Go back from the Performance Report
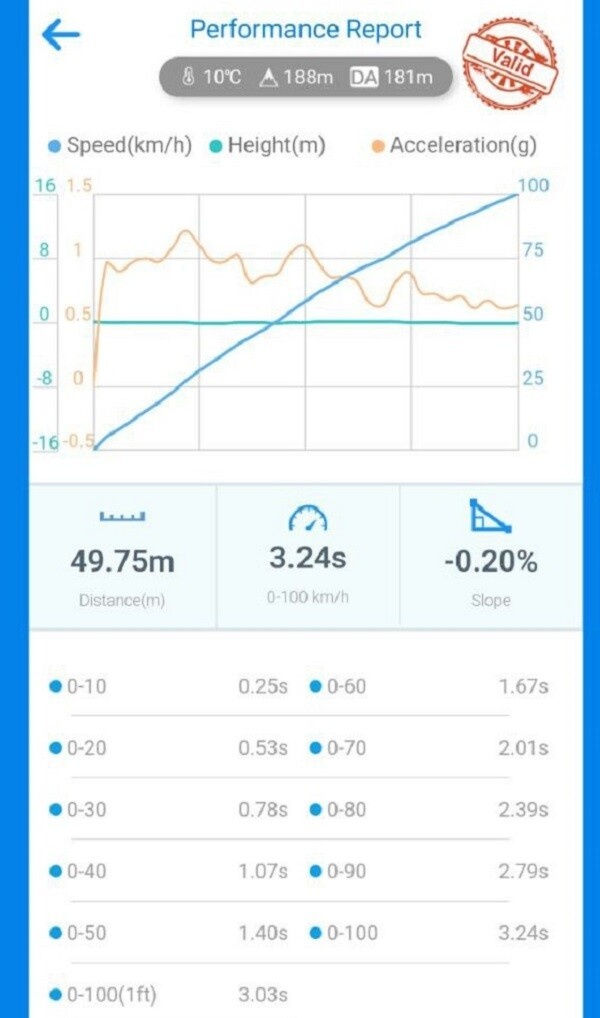The height and width of the screenshot is (1018, 600). click(61, 35)
